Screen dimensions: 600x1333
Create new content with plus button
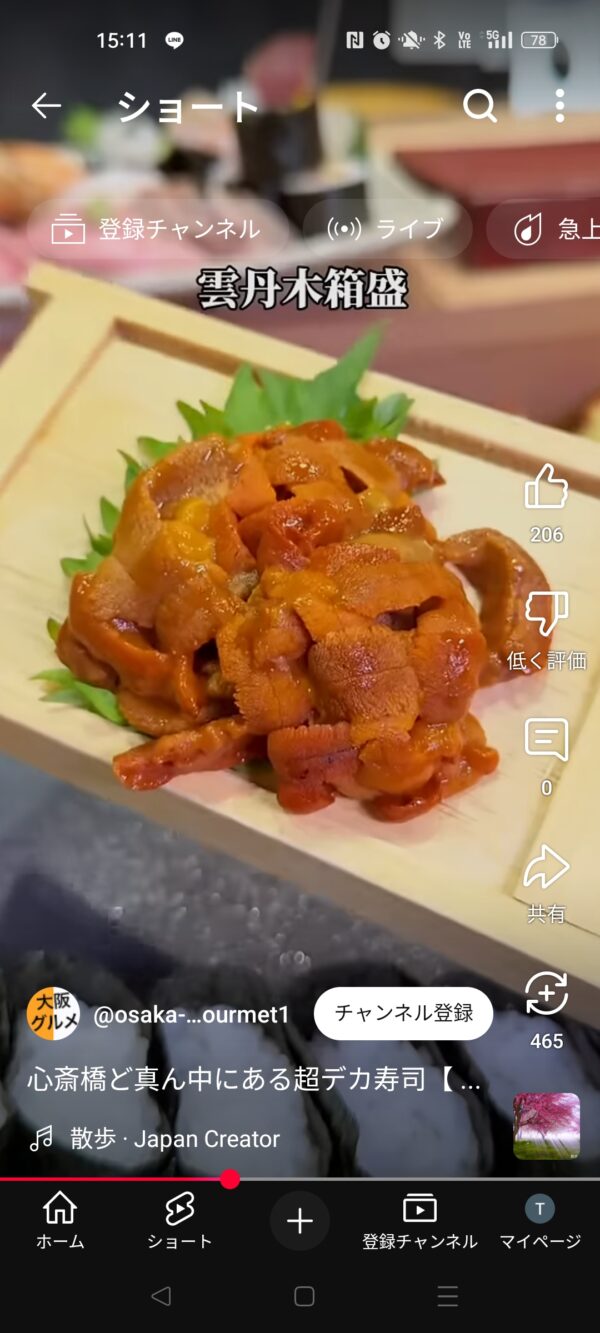(300, 1221)
